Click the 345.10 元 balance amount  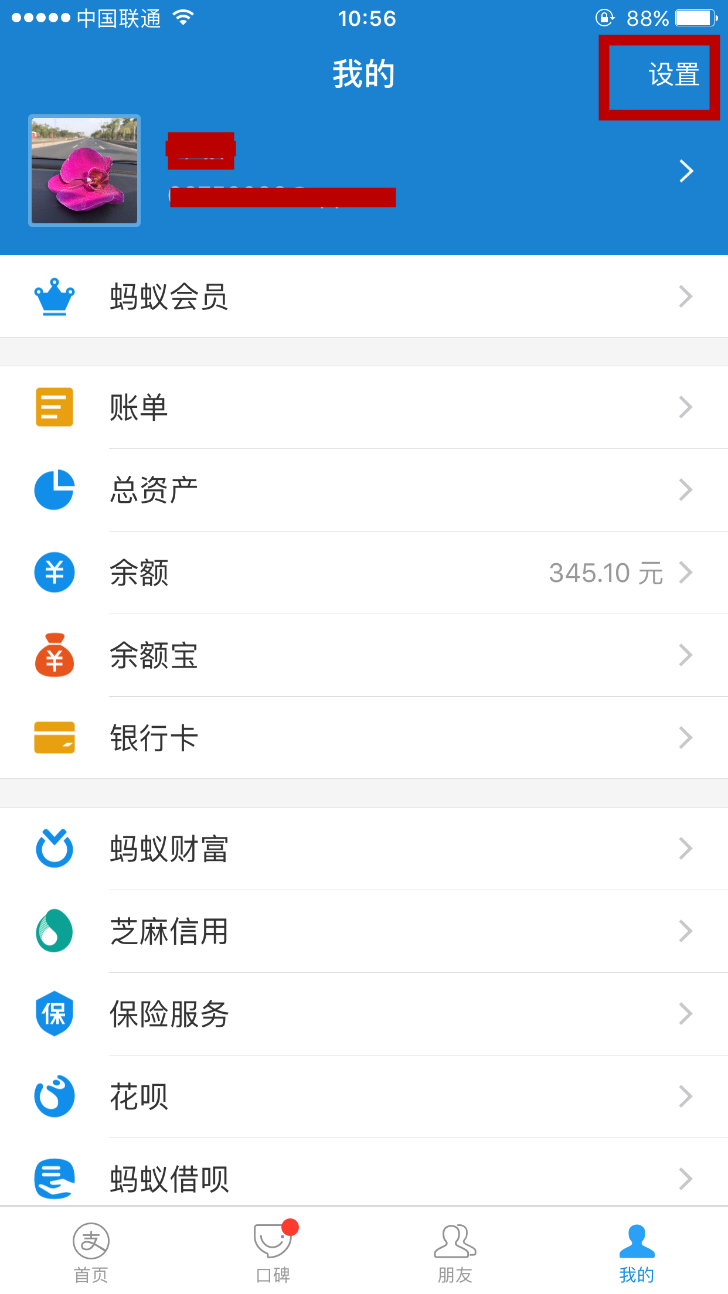604,572
